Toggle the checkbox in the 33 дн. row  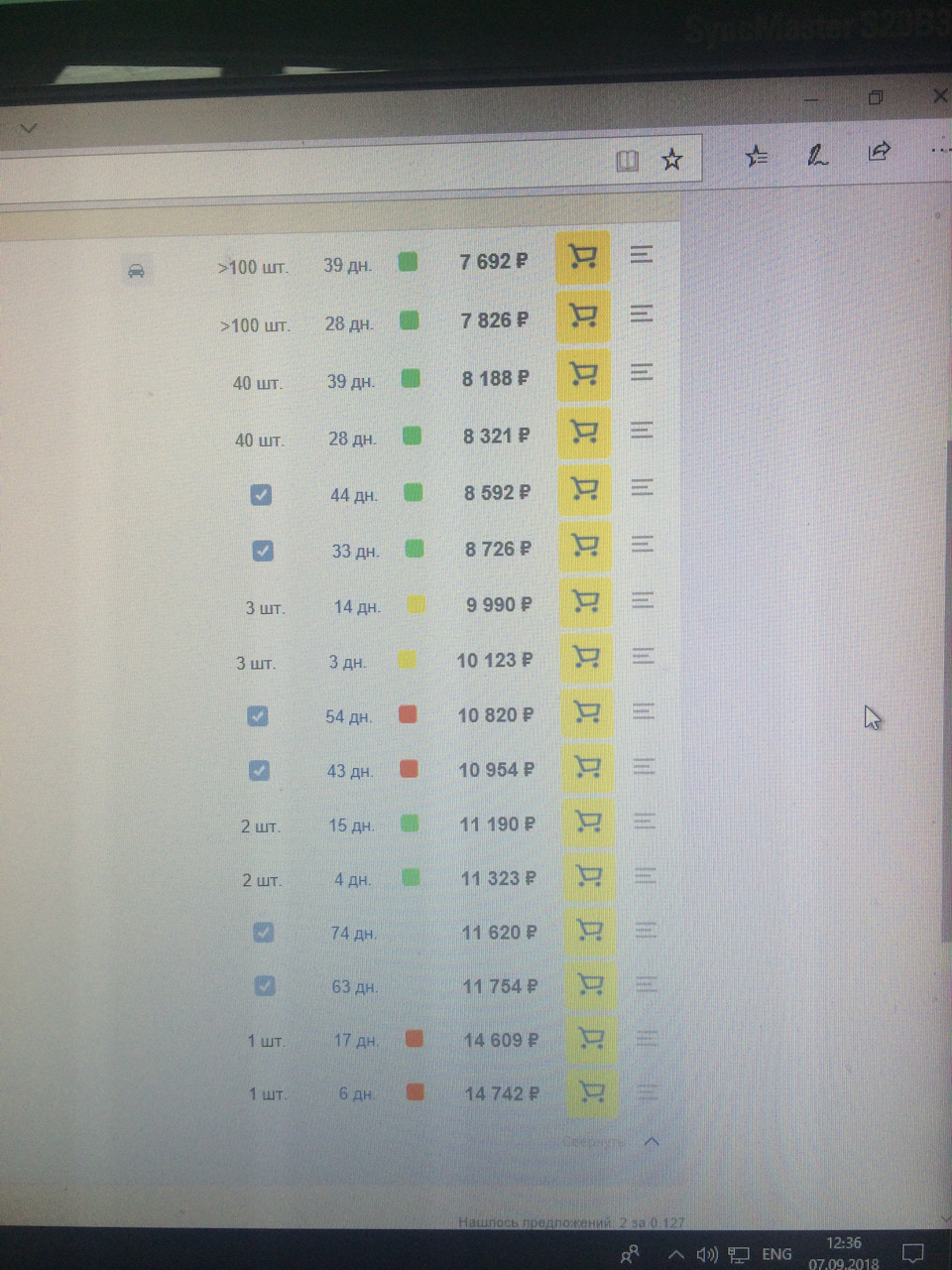coord(262,550)
